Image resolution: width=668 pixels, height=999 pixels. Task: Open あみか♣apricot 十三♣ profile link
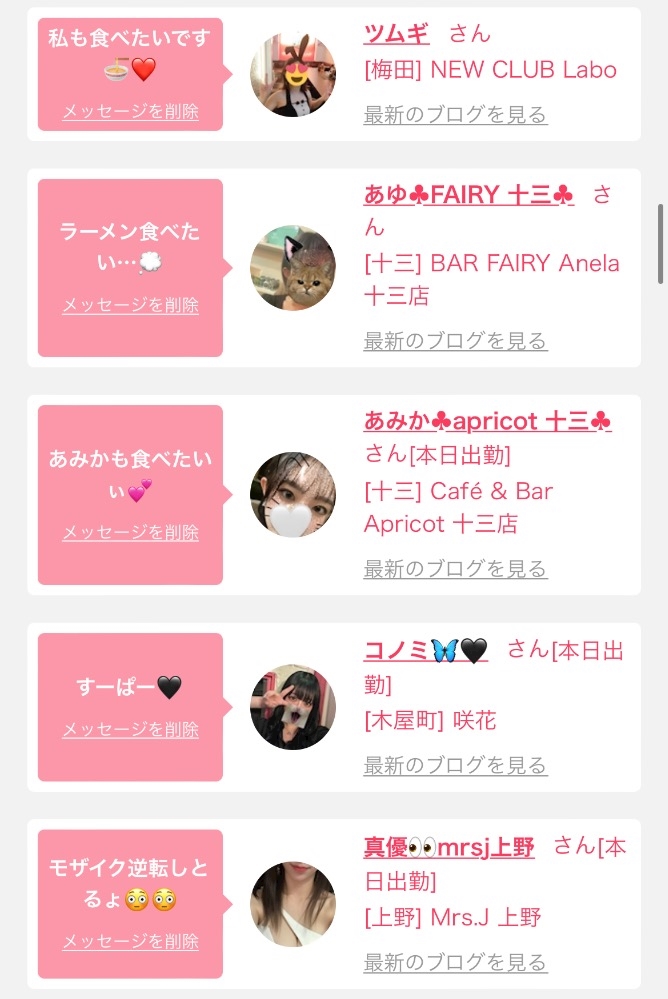[487, 421]
